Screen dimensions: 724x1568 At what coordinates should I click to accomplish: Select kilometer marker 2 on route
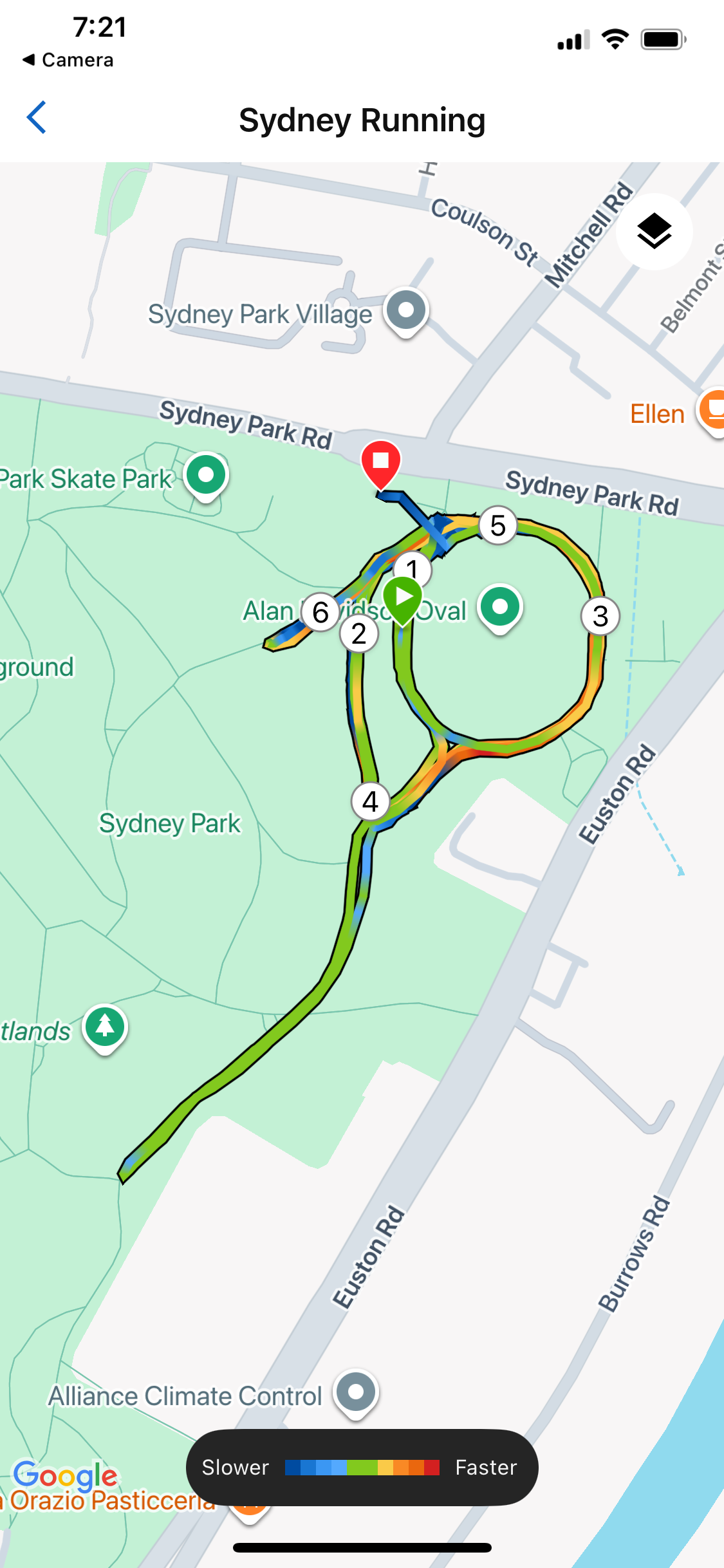[359, 633]
